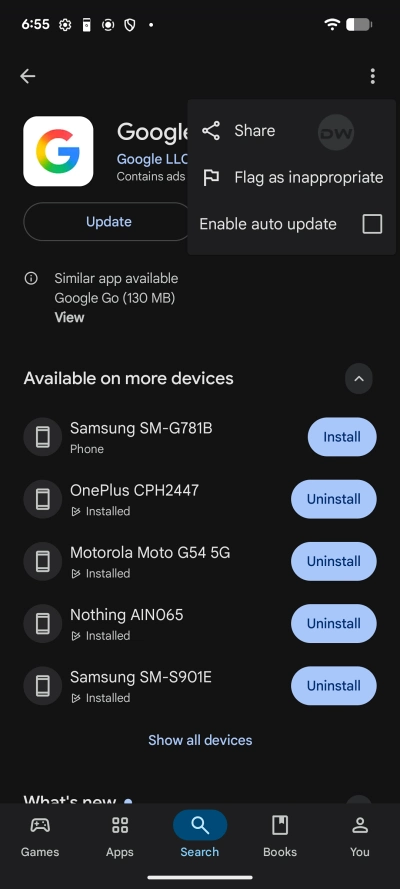Switch to the Books tab
400x889 pixels.
pos(280,836)
